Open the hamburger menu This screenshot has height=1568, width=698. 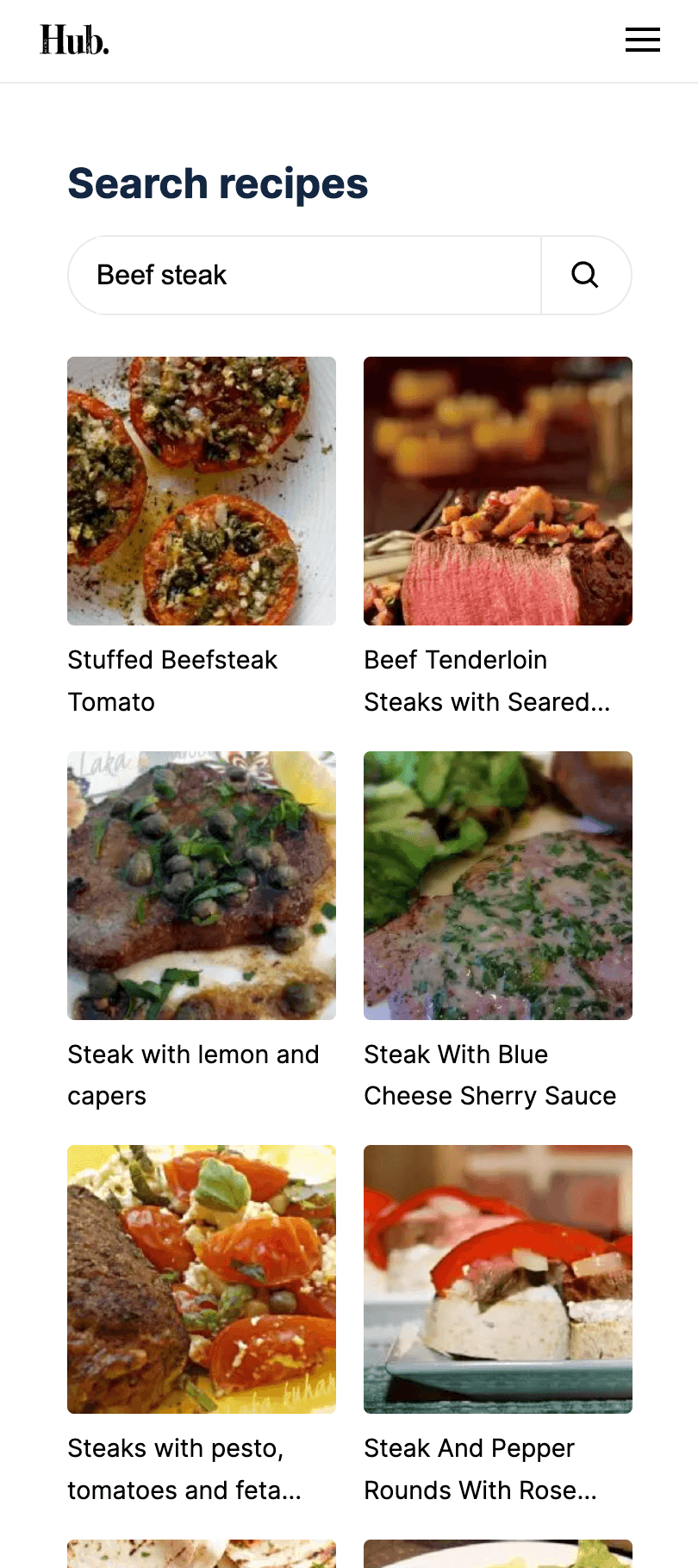coord(642,40)
